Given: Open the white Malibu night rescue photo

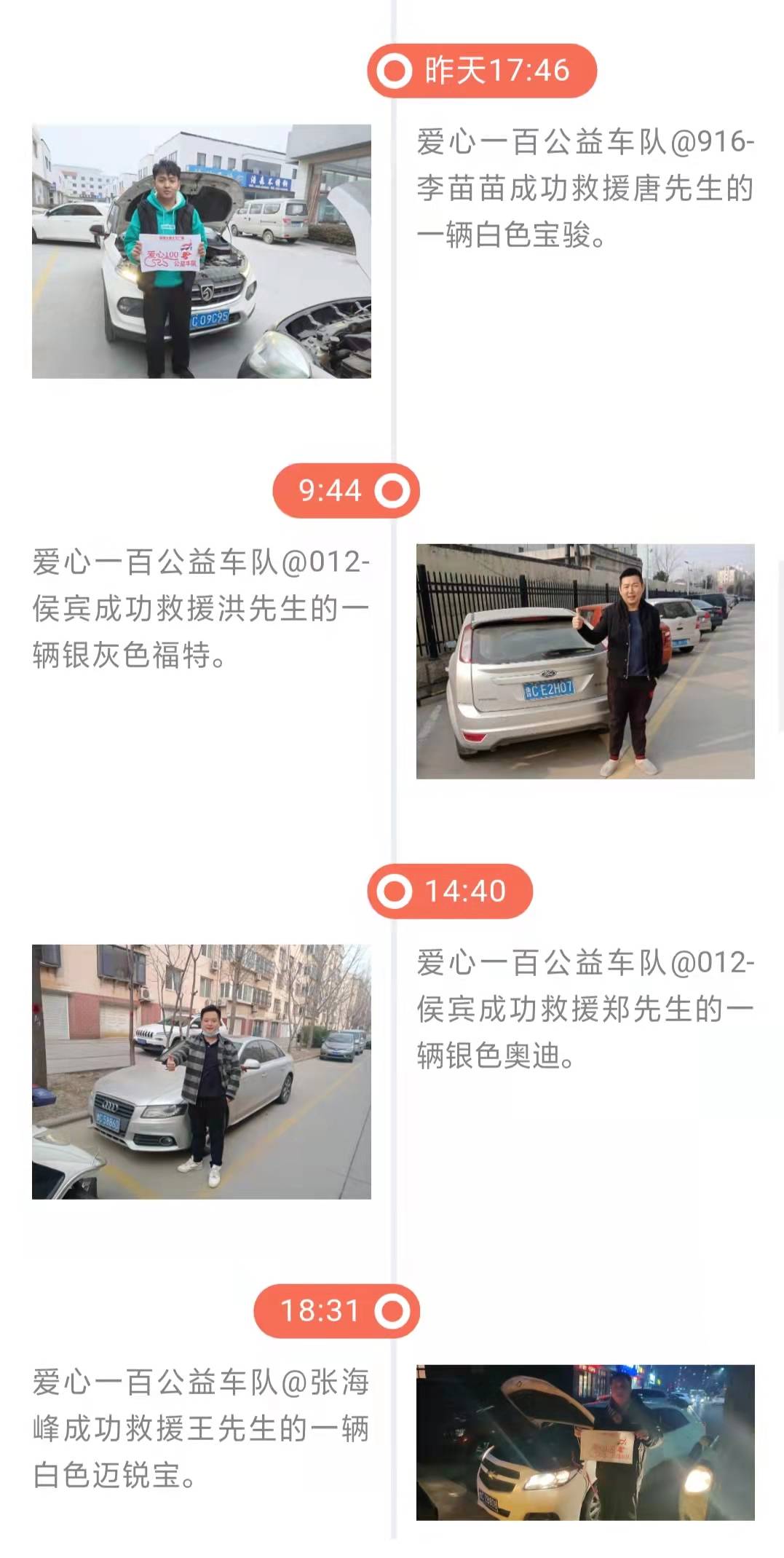Looking at the screenshot, I should [x=585, y=1442].
